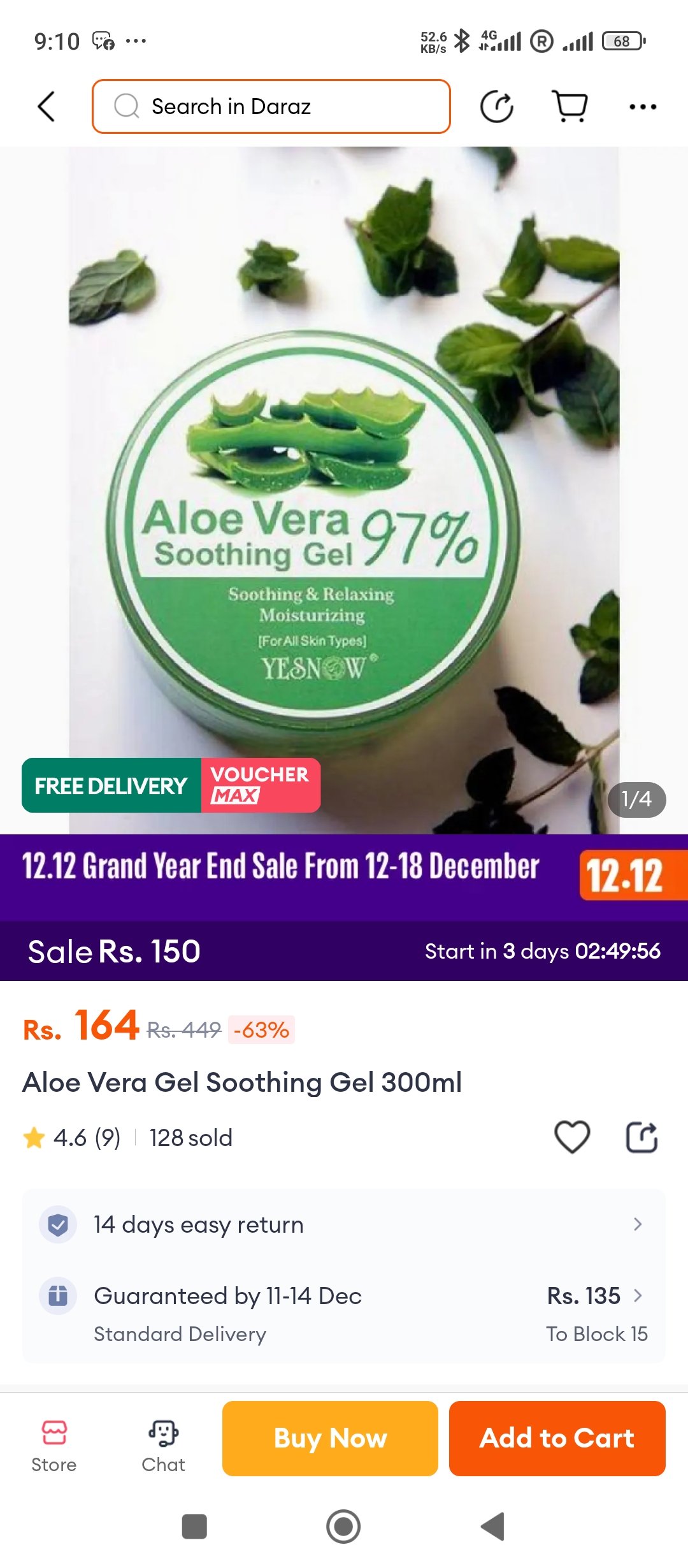Open the 4.6 rating and reviews
This screenshot has height=1568, width=688.
tap(71, 1138)
